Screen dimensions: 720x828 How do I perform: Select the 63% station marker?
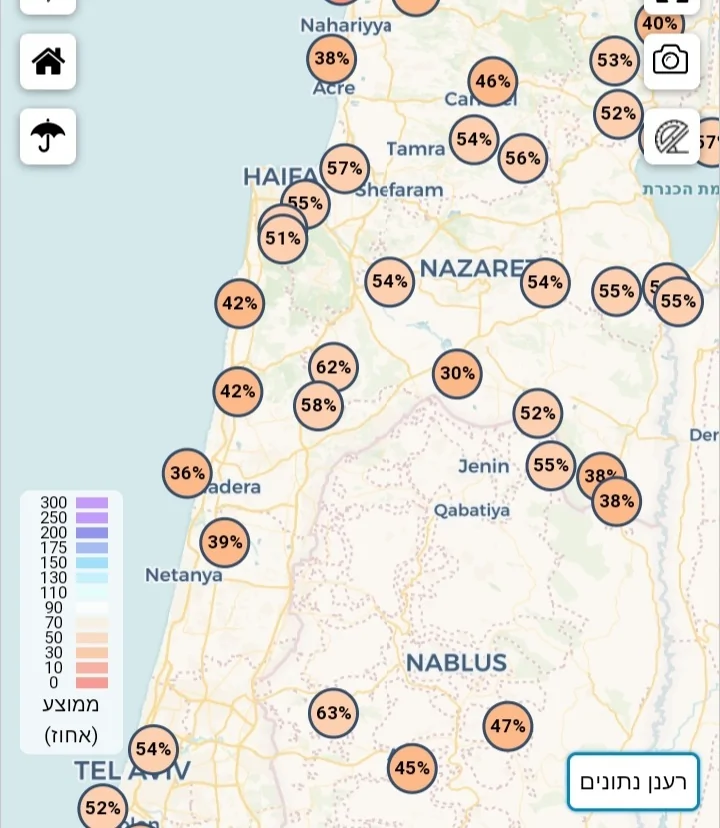click(x=333, y=713)
